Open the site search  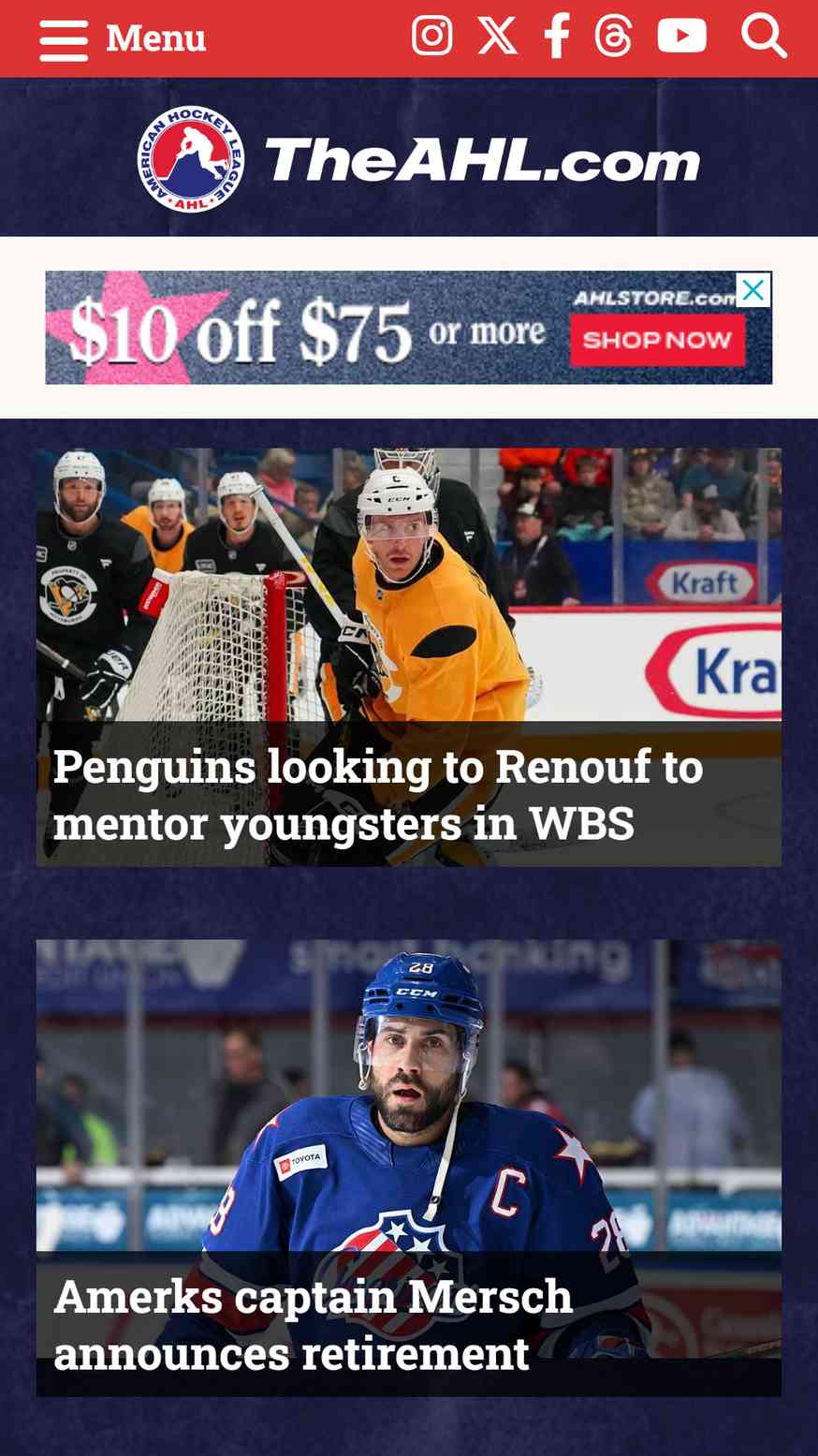pyautogui.click(x=763, y=37)
